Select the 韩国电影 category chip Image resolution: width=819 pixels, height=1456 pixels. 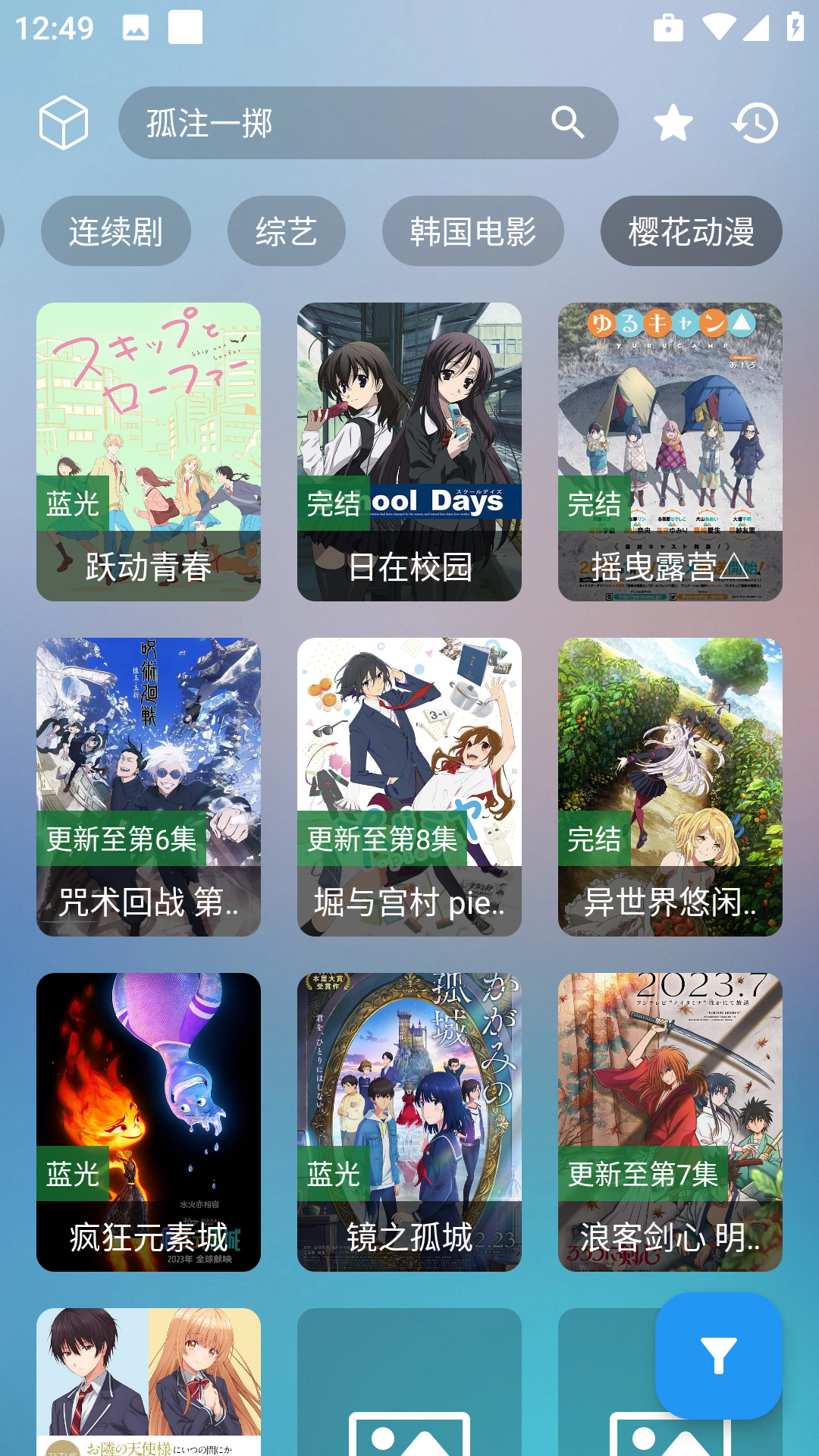(x=473, y=231)
